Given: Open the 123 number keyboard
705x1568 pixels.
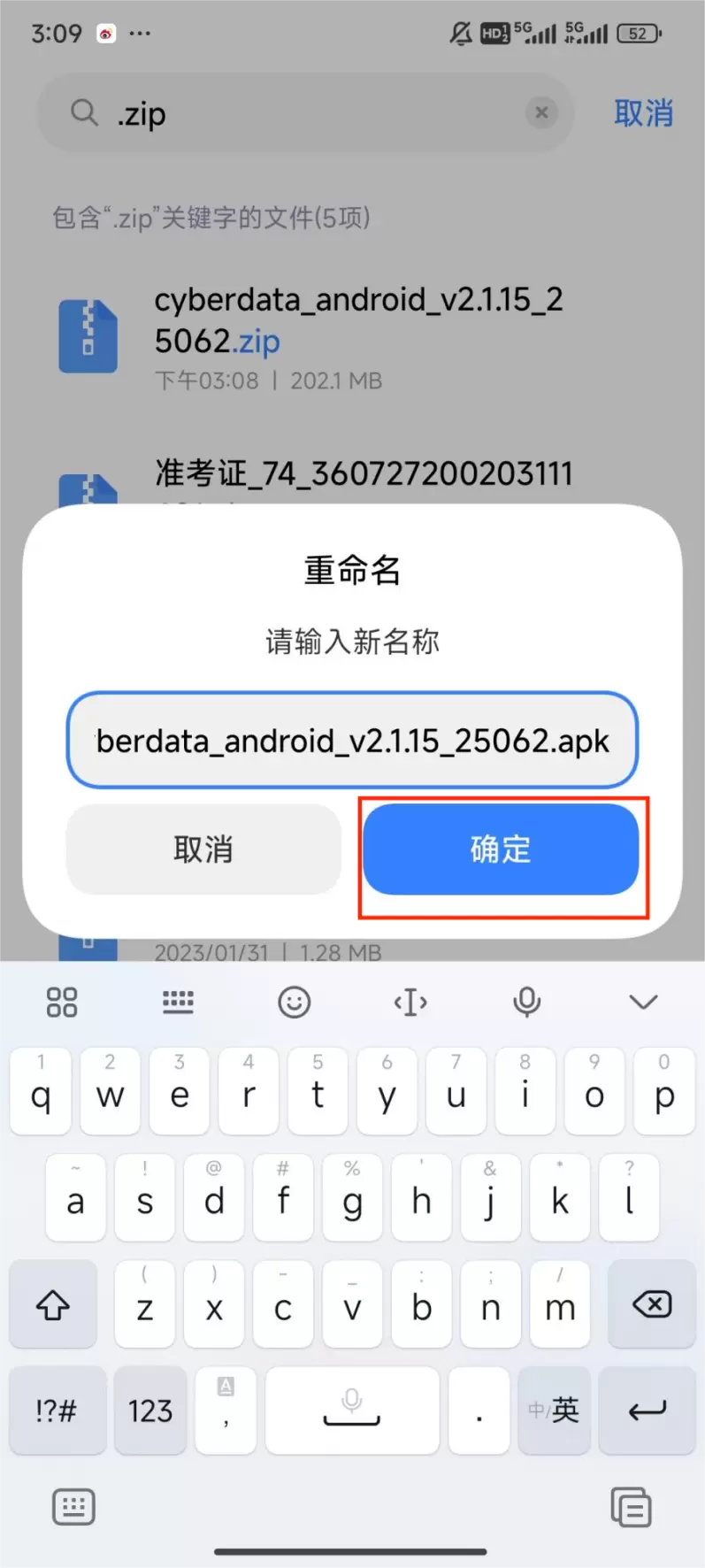Looking at the screenshot, I should 150,1410.
